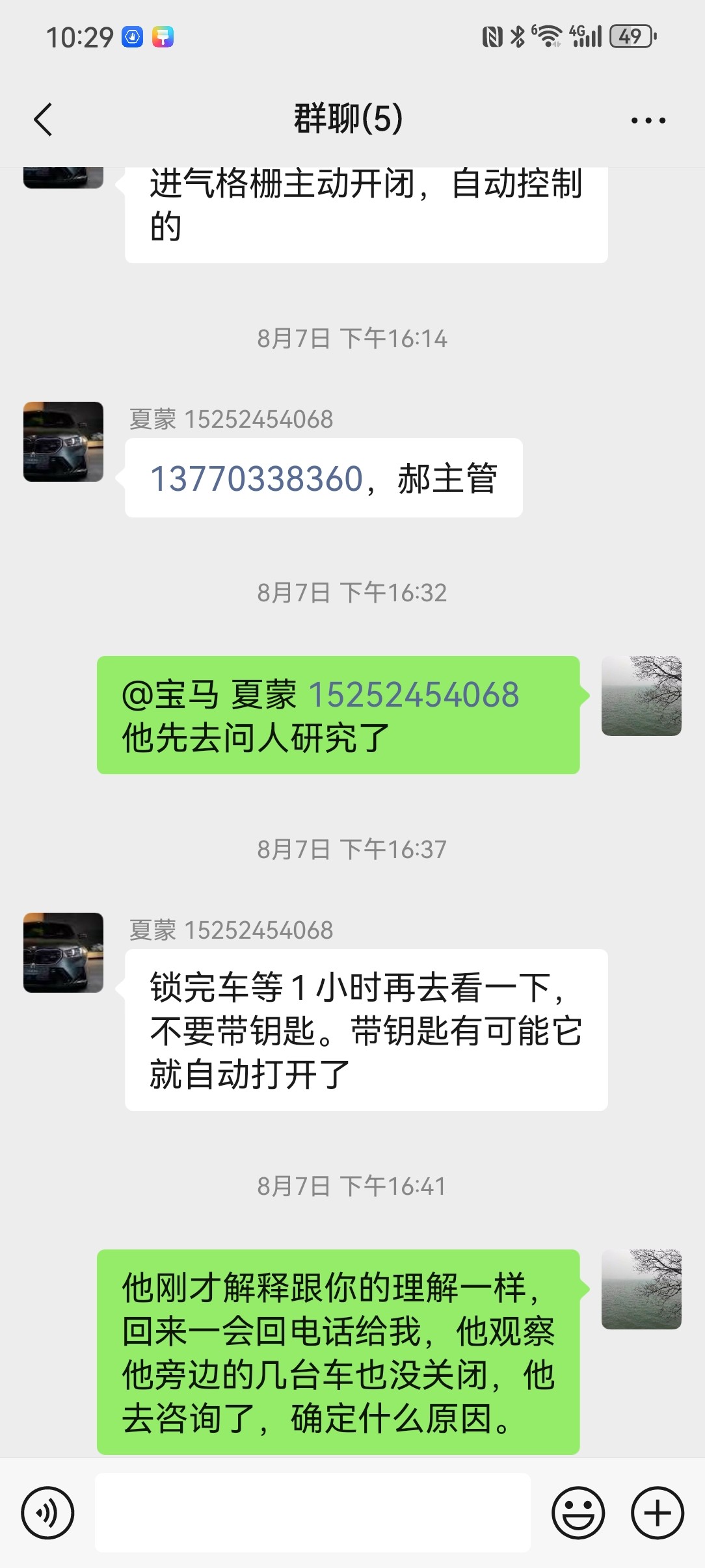This screenshot has height=1568, width=705.
Task: Open the emoji picker
Action: 578,1513
